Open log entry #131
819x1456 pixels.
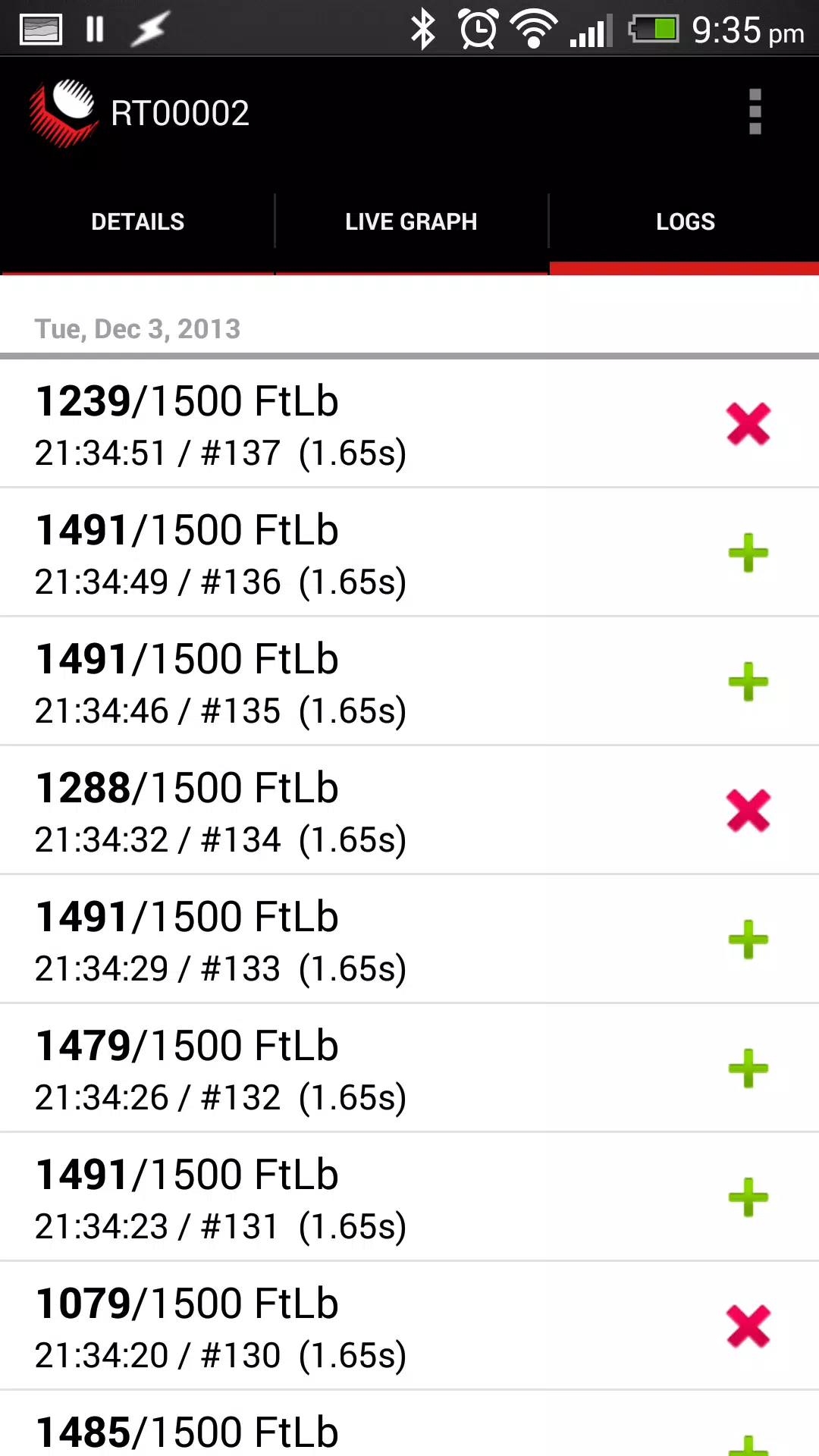409,1197
